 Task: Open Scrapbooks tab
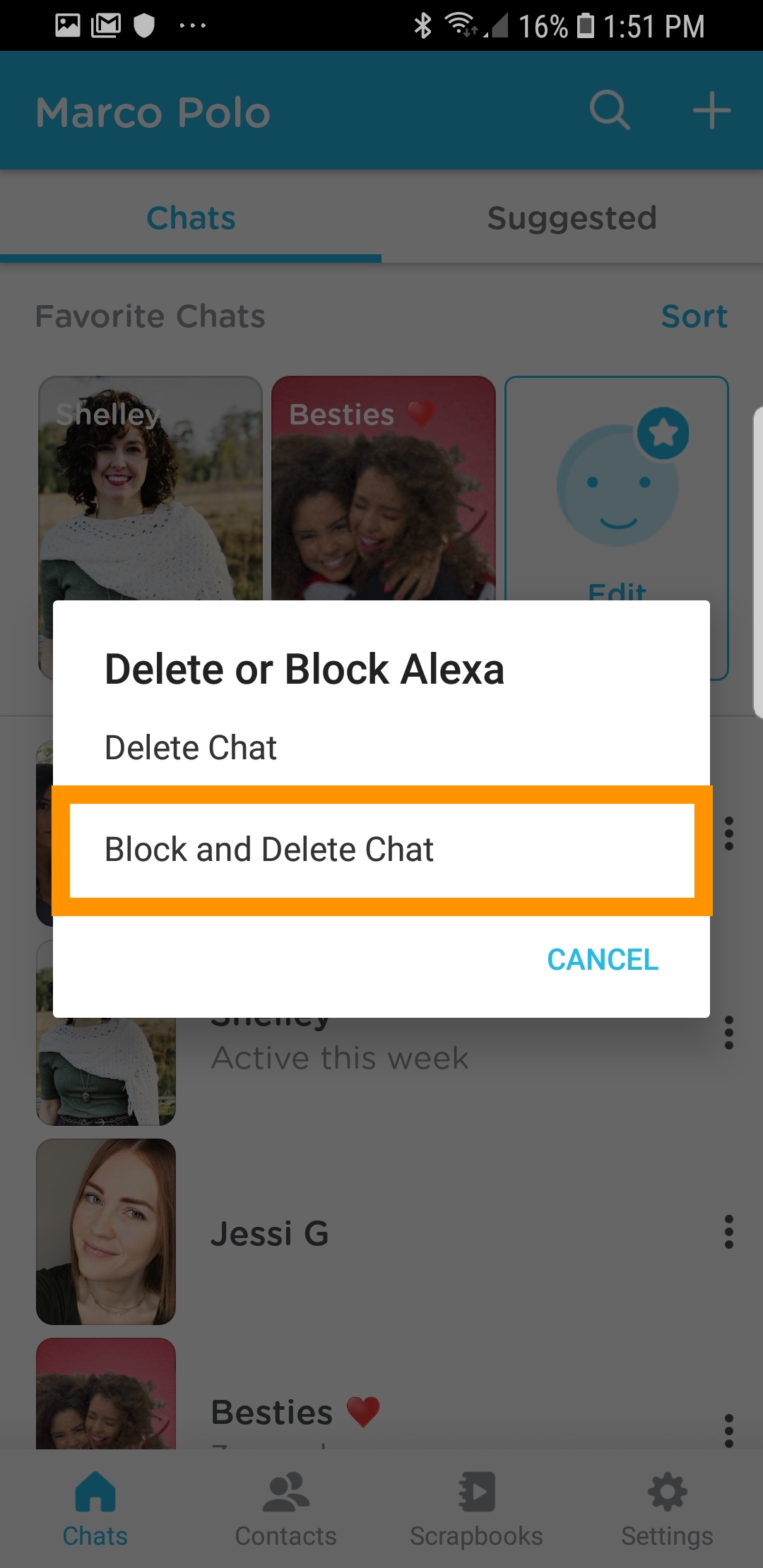click(x=476, y=1509)
